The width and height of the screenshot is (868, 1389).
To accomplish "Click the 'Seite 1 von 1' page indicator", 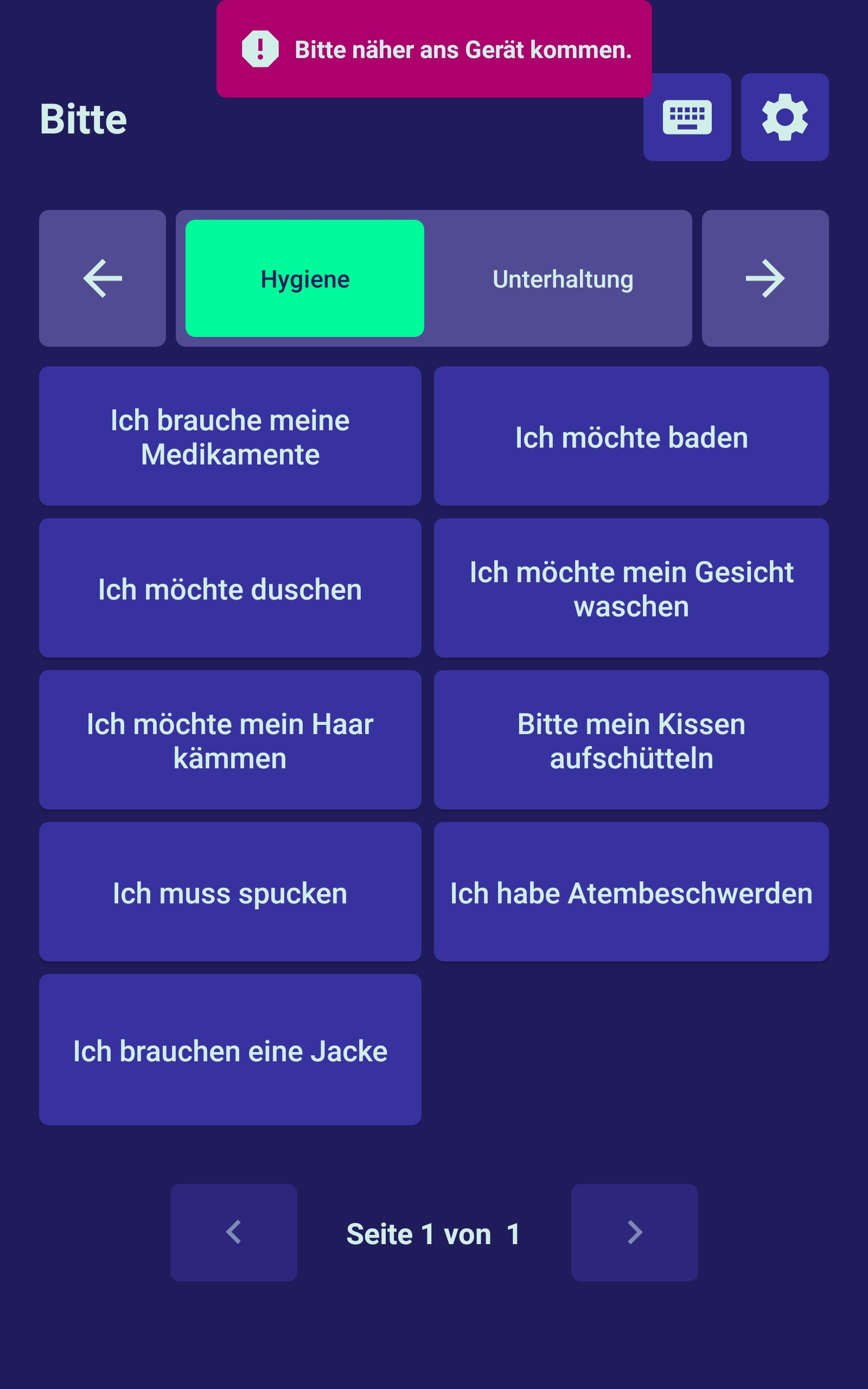I will 433,1232.
